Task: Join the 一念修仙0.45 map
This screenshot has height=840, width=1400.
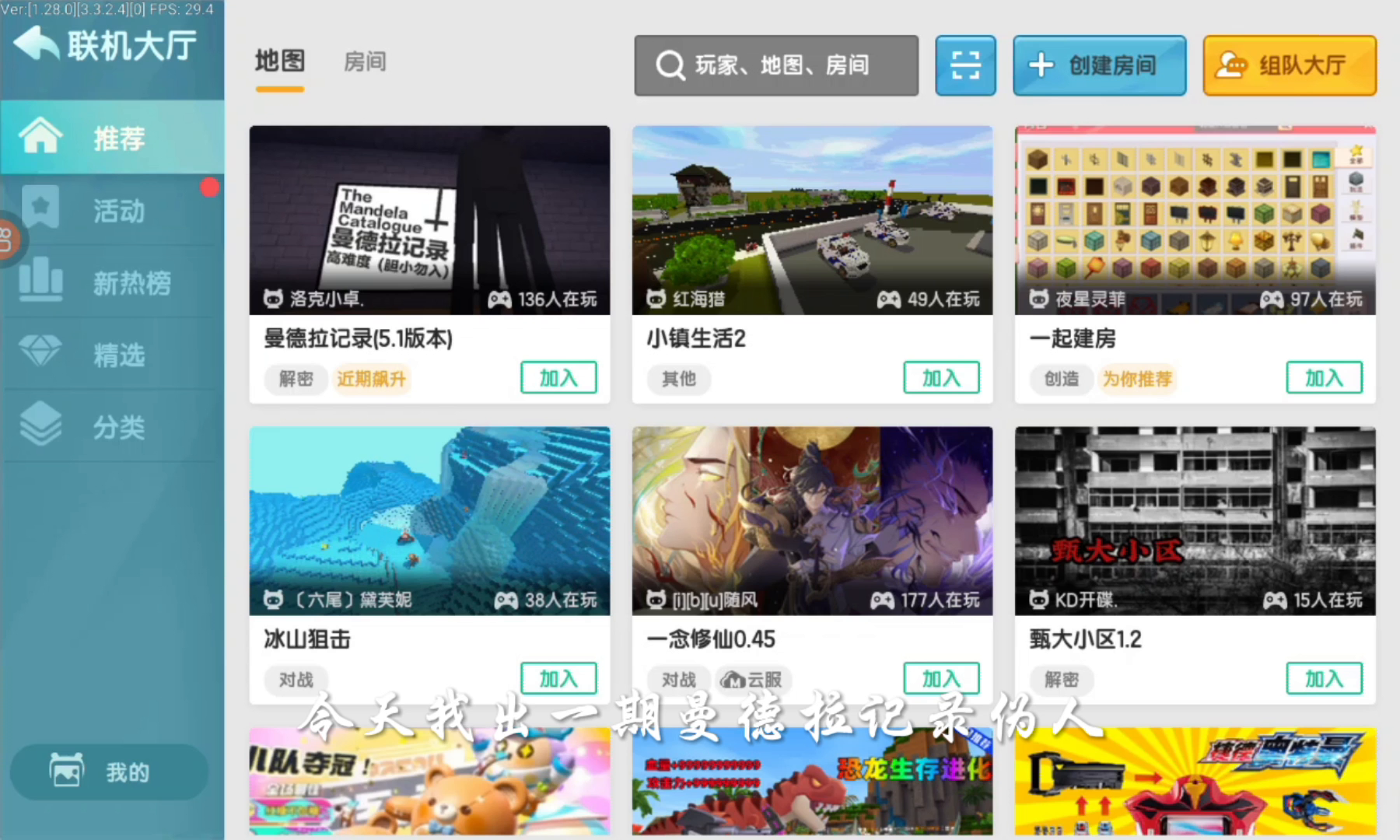Action: [x=941, y=678]
